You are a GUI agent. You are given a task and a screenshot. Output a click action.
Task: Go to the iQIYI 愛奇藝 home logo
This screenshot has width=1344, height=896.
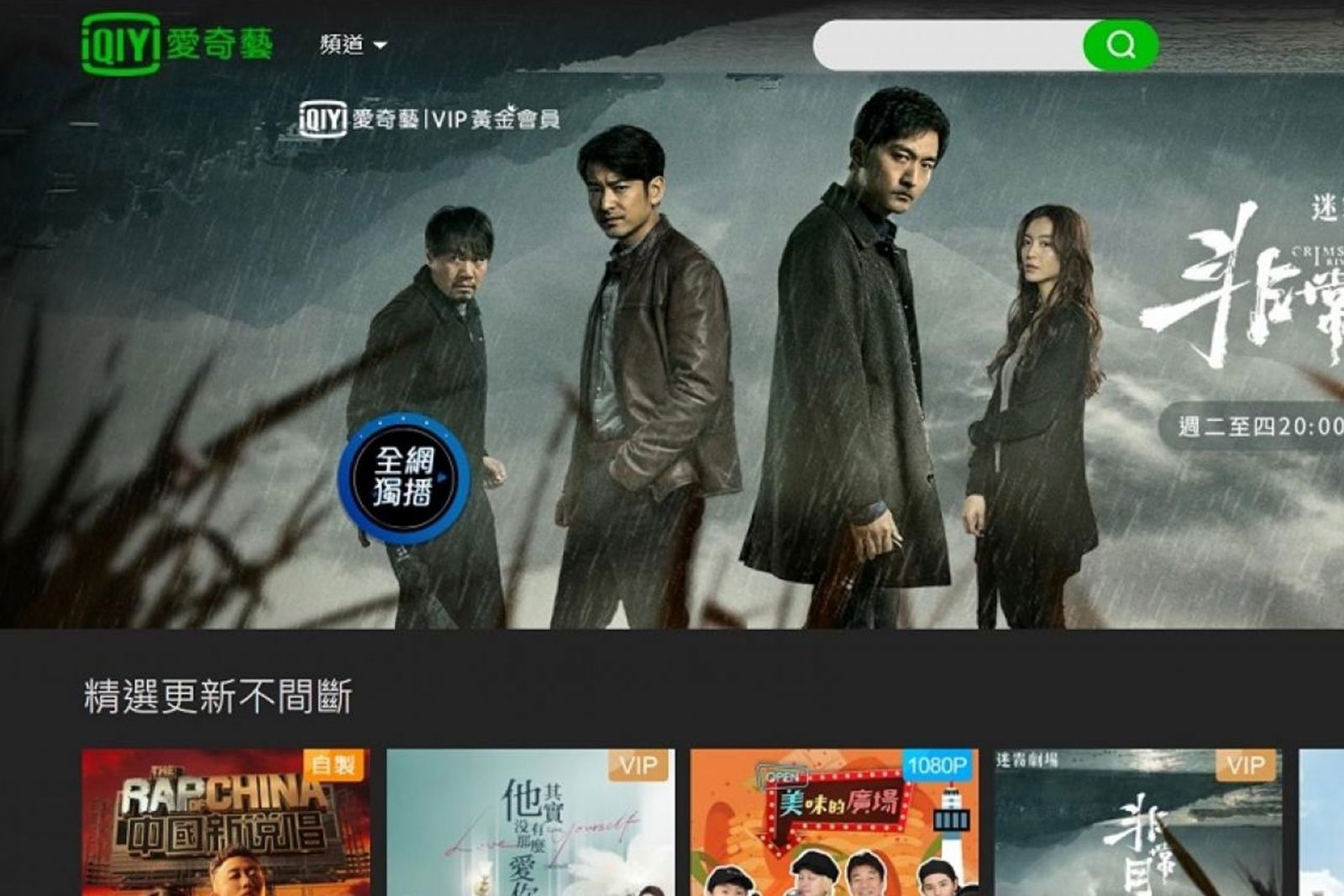click(177, 45)
